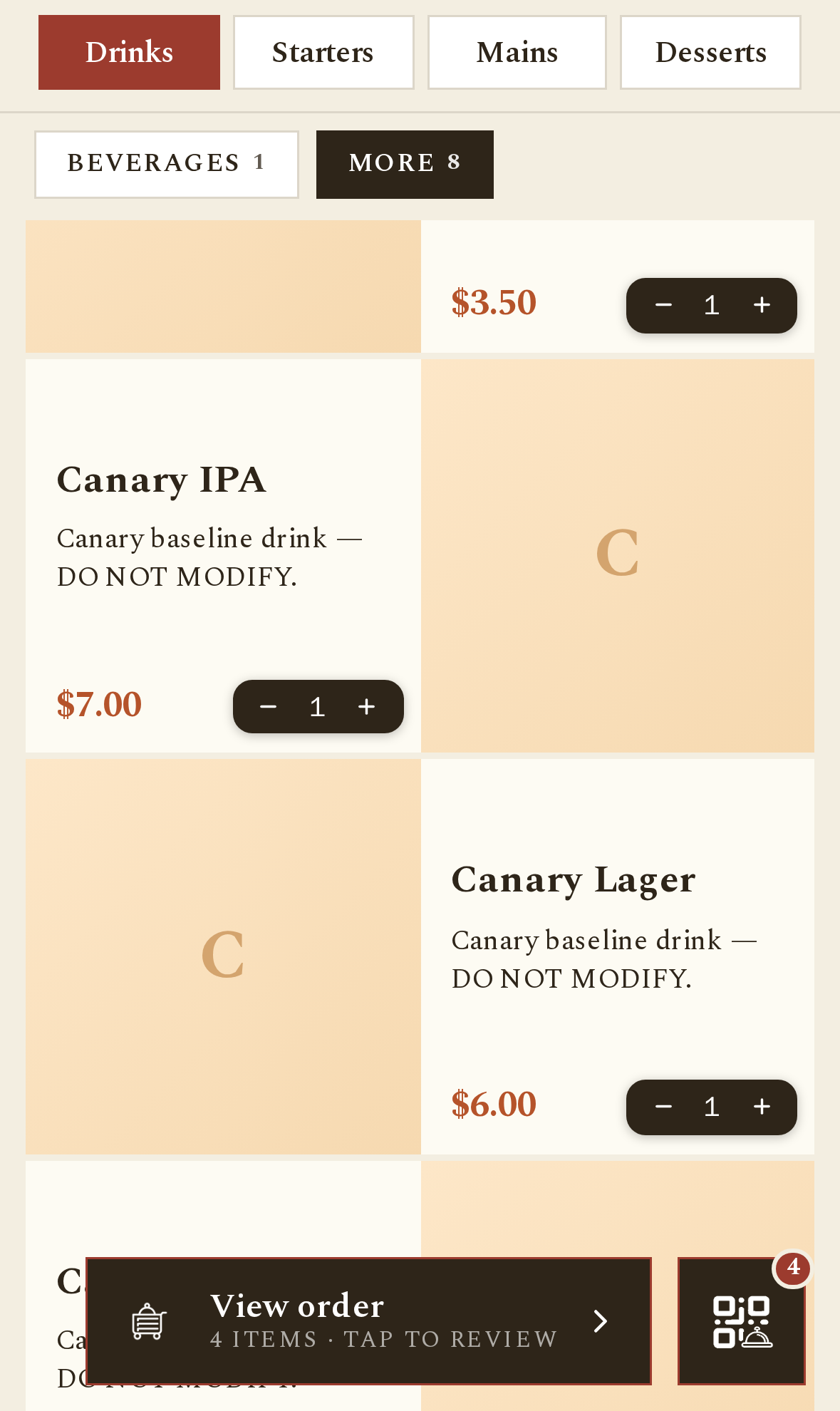
Task: Add one more Canary Lager
Action: 762,1107
